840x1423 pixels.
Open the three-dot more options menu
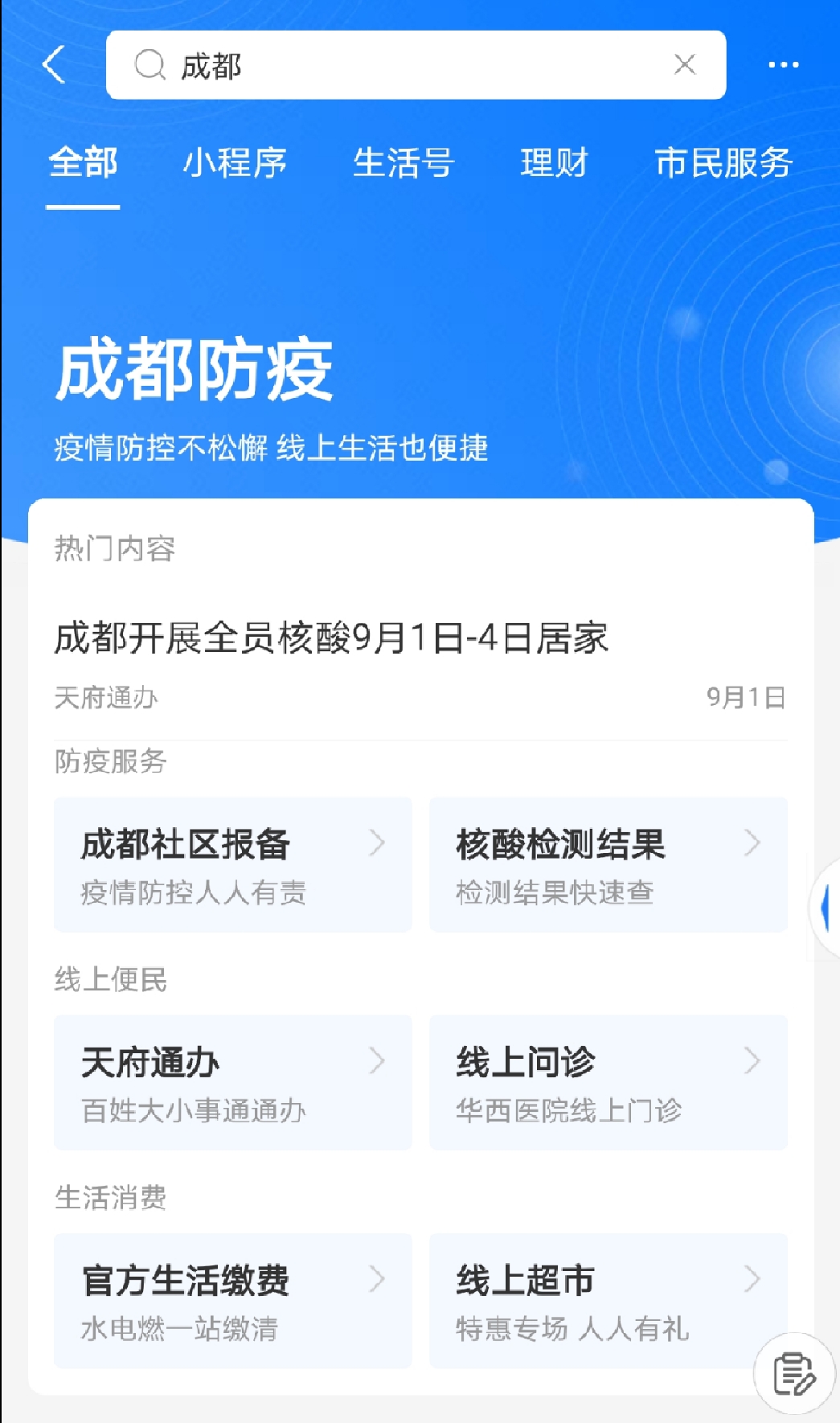[783, 64]
